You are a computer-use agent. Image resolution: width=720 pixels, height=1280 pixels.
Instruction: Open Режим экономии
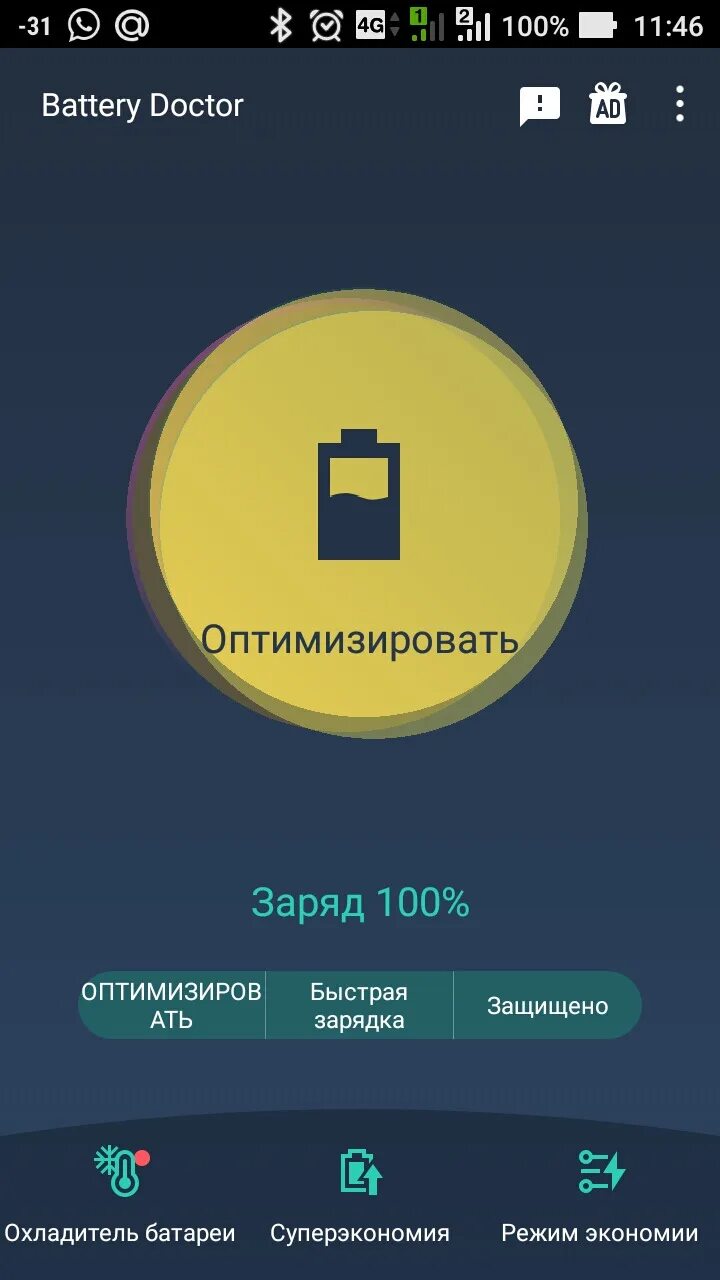600,1195
